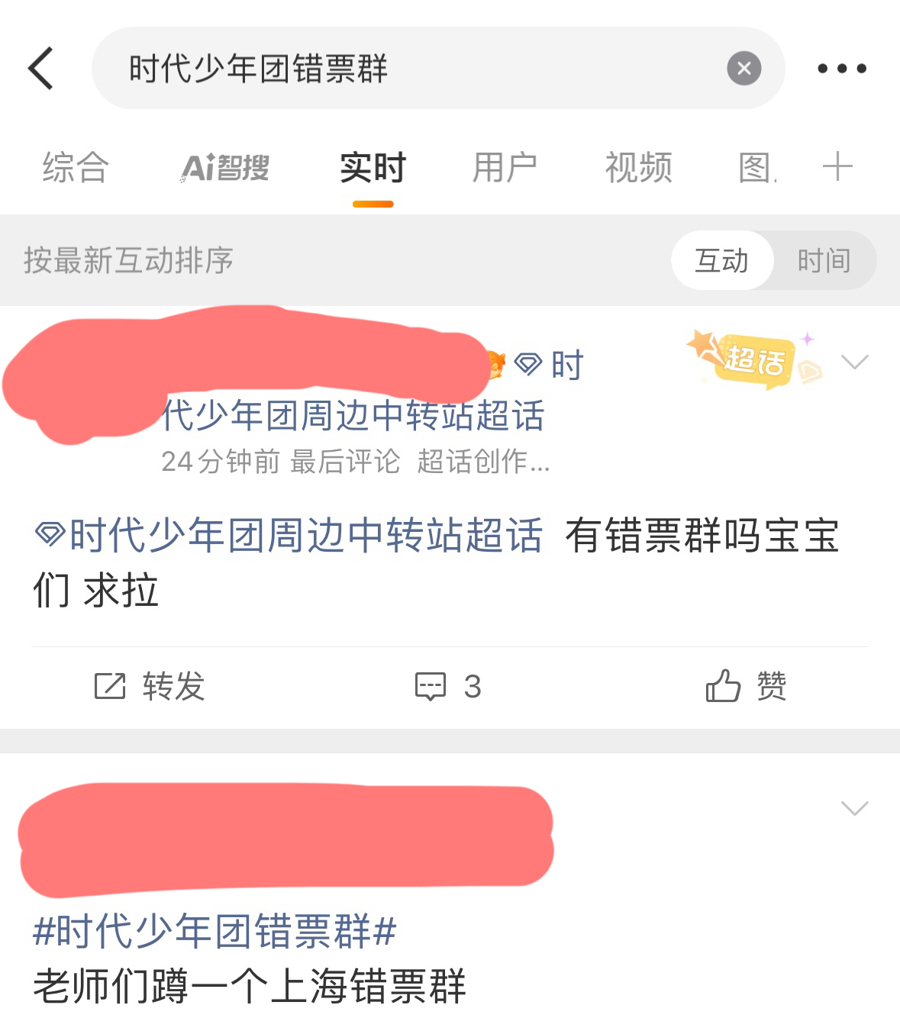Clear the search box text
The height and width of the screenshot is (1034, 900).
743,69
